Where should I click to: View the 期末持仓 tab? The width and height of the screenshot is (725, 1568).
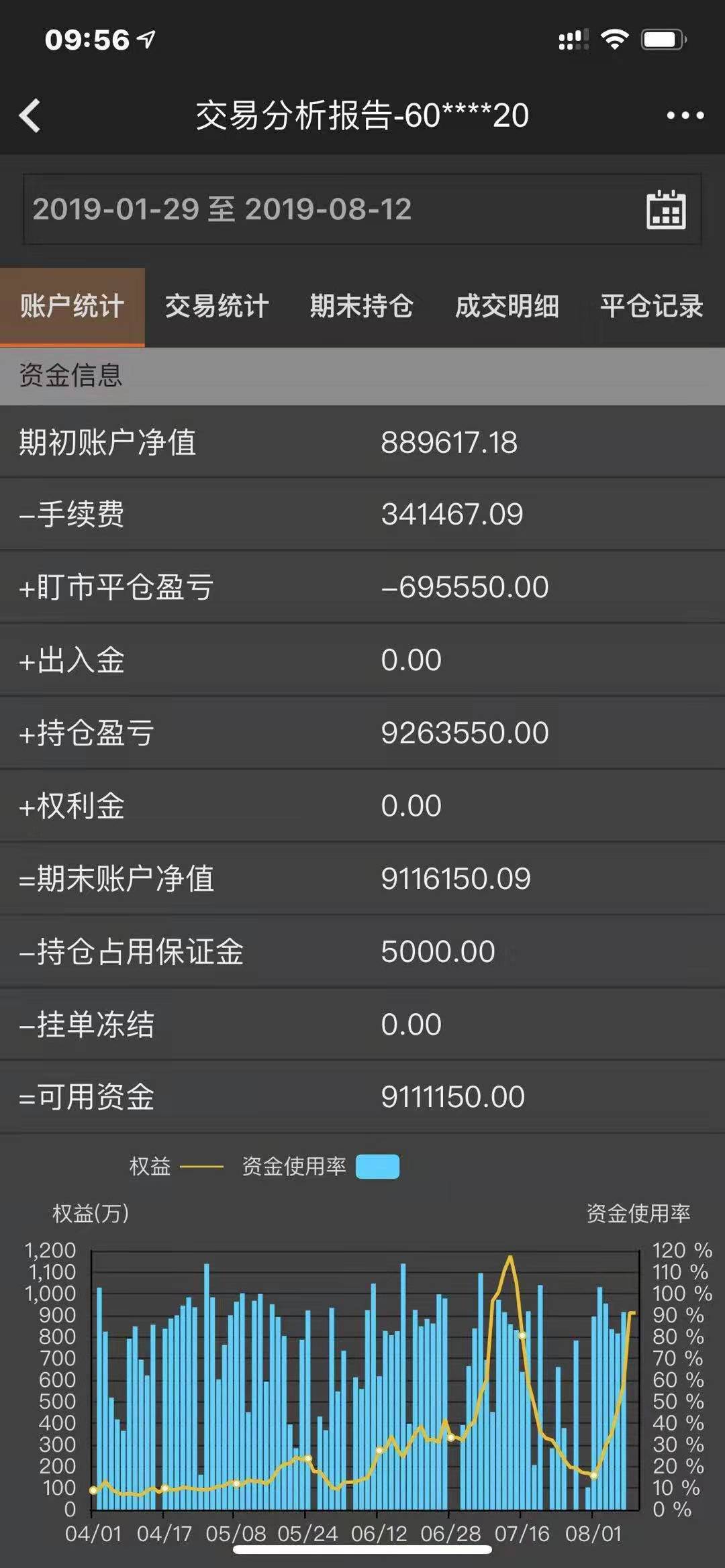coord(362,307)
